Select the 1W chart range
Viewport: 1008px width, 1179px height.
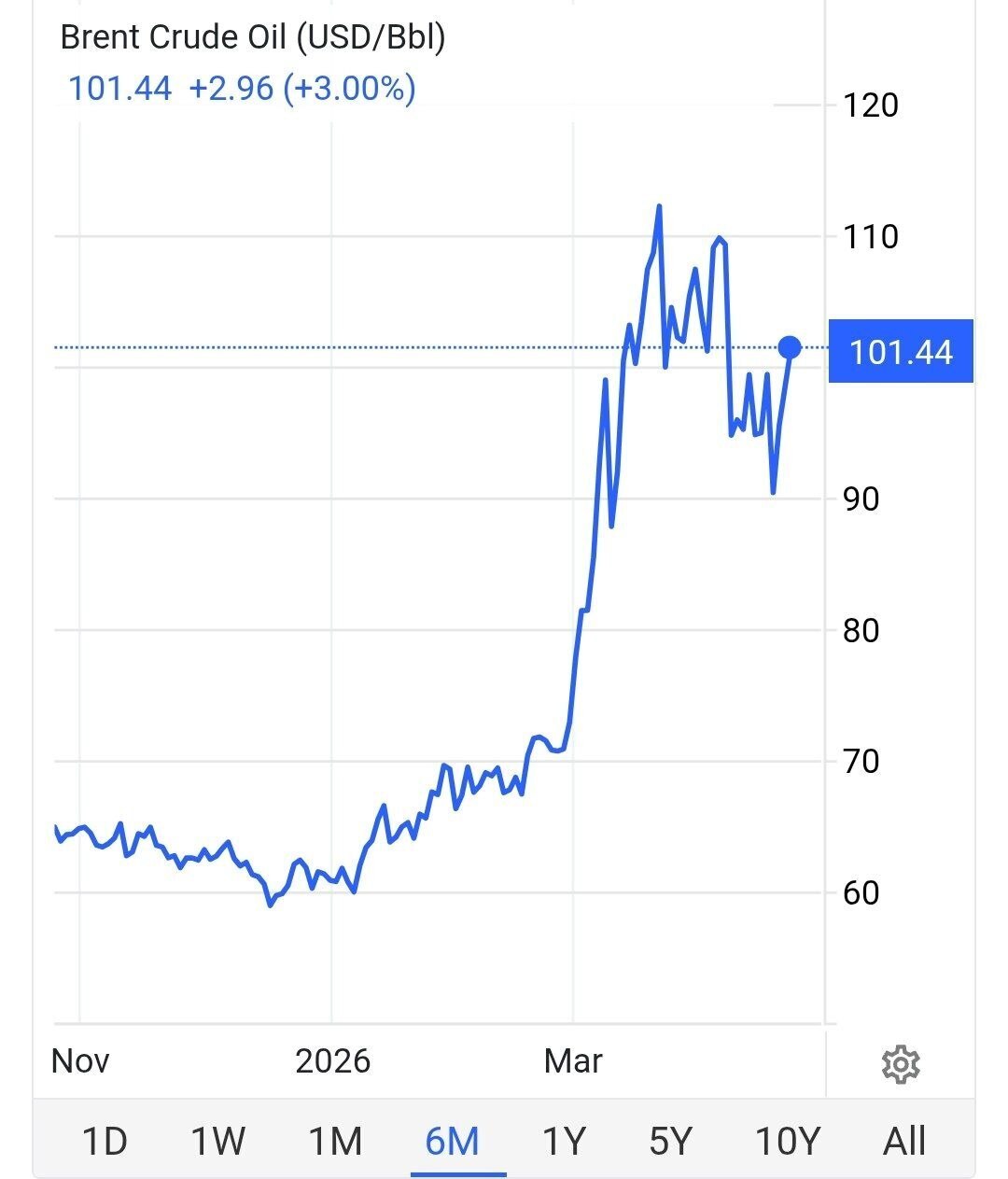click(218, 1141)
